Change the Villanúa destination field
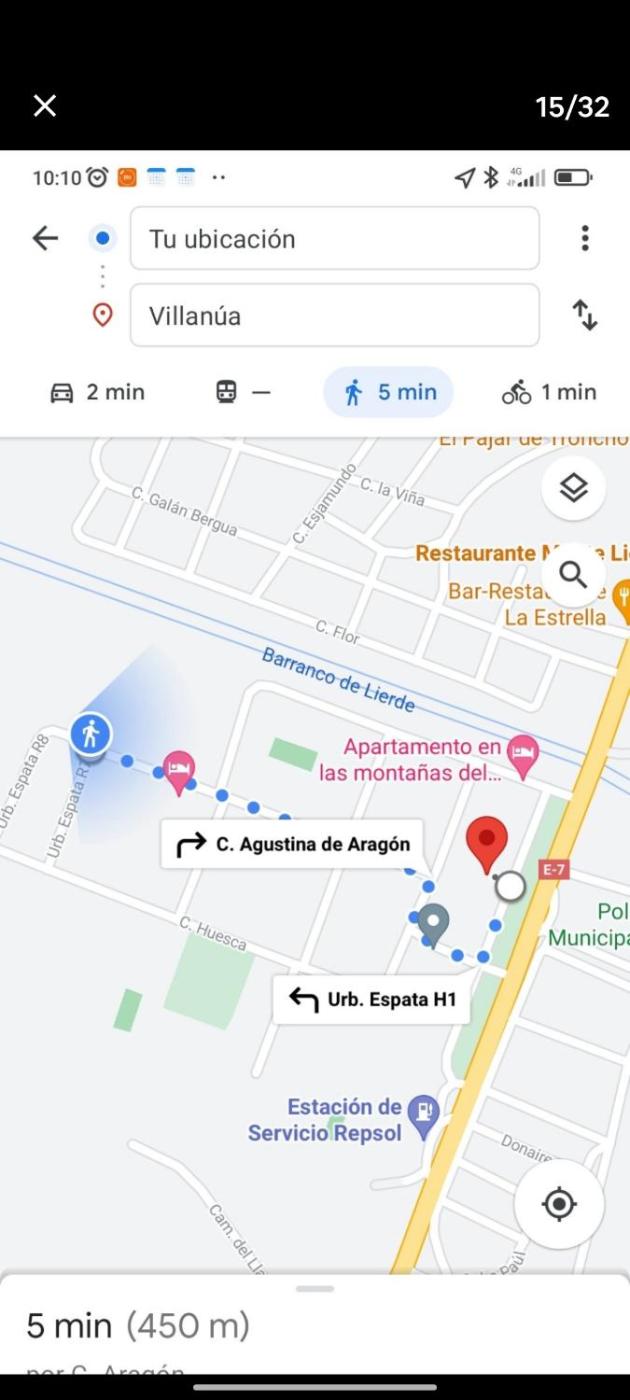Viewport: 630px width, 1400px height. tap(334, 316)
